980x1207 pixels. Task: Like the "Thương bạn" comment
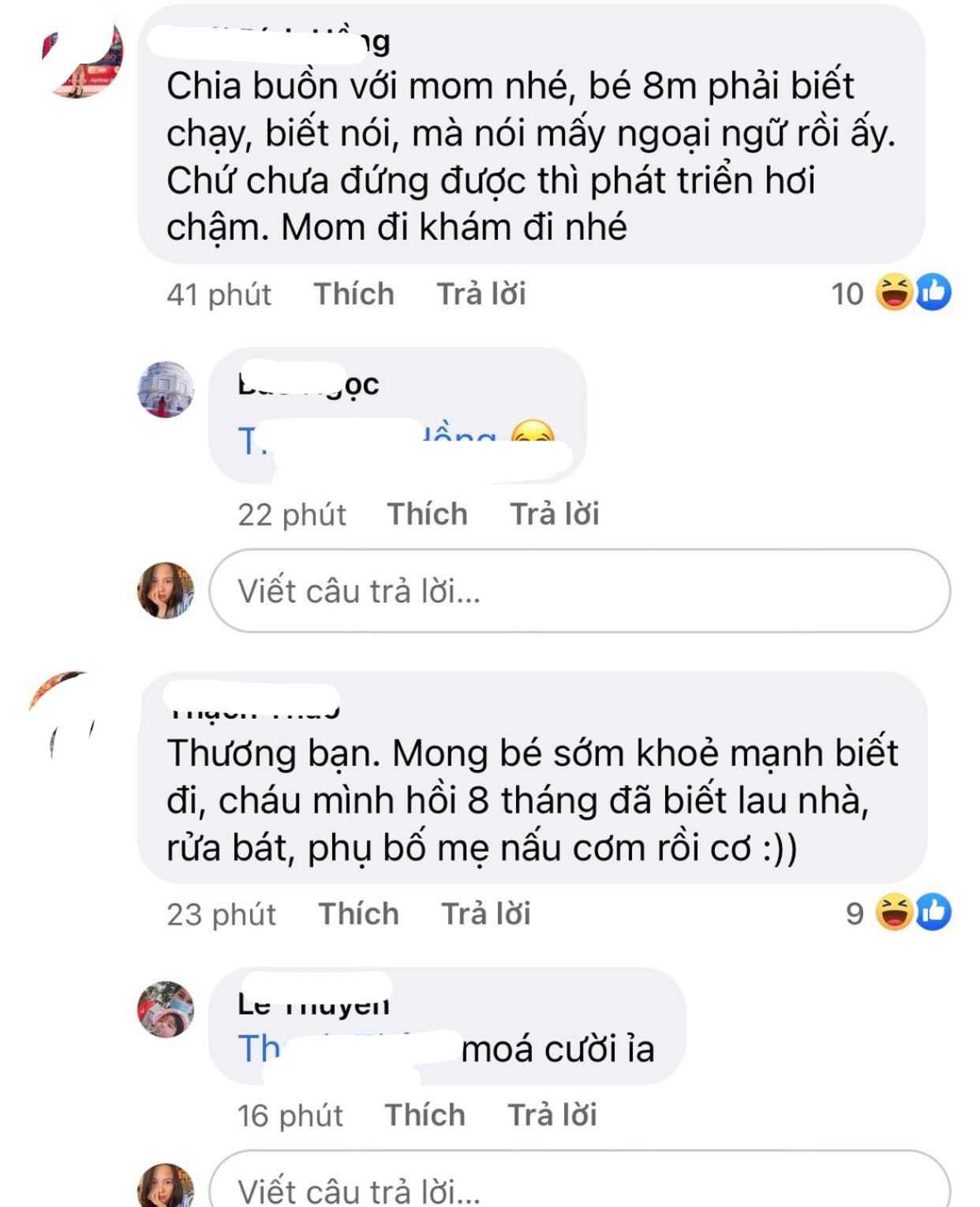click(x=358, y=914)
